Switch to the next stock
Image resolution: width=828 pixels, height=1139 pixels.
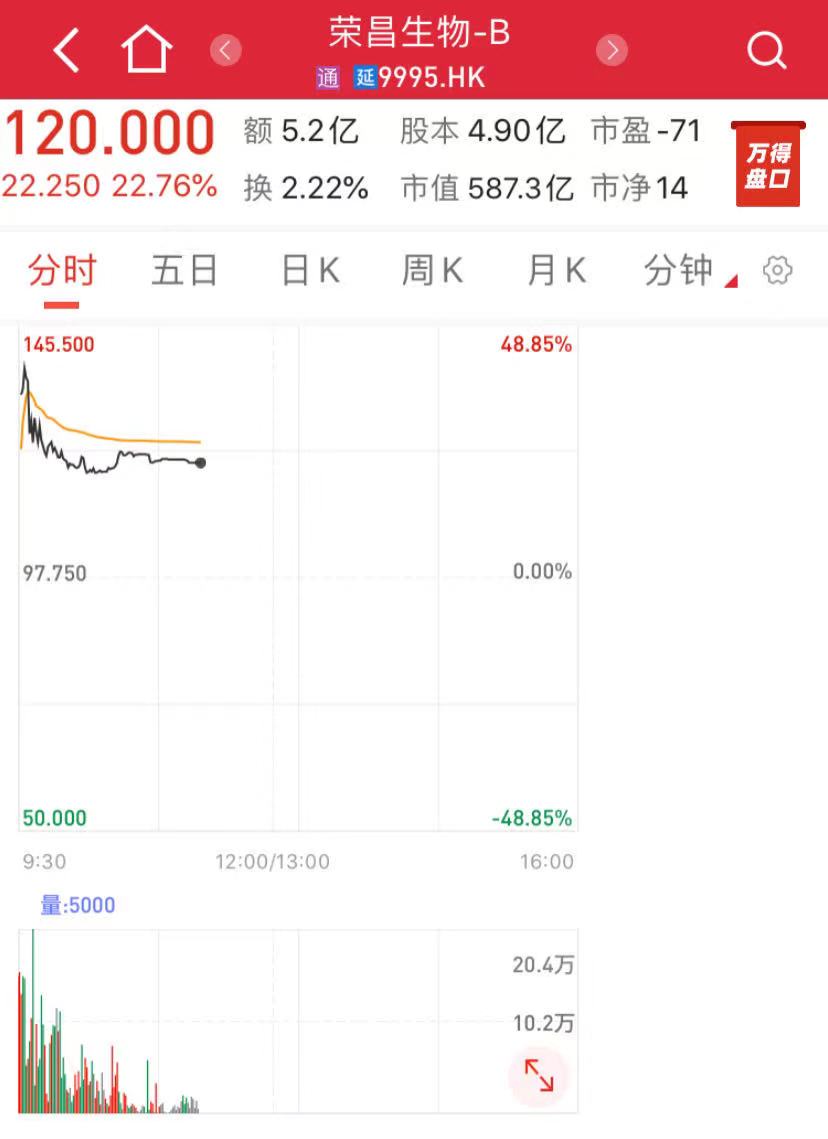611,50
